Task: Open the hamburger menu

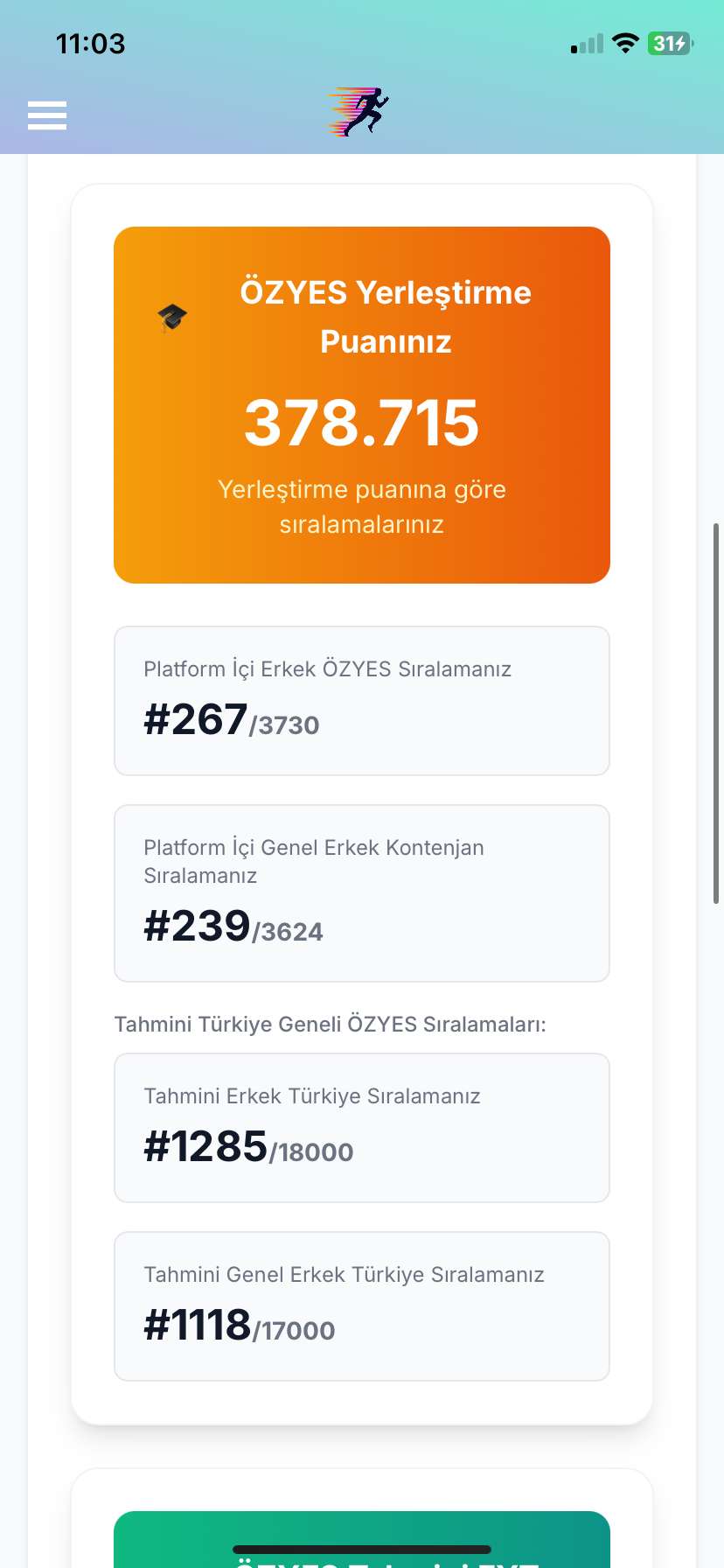Action: [x=47, y=115]
